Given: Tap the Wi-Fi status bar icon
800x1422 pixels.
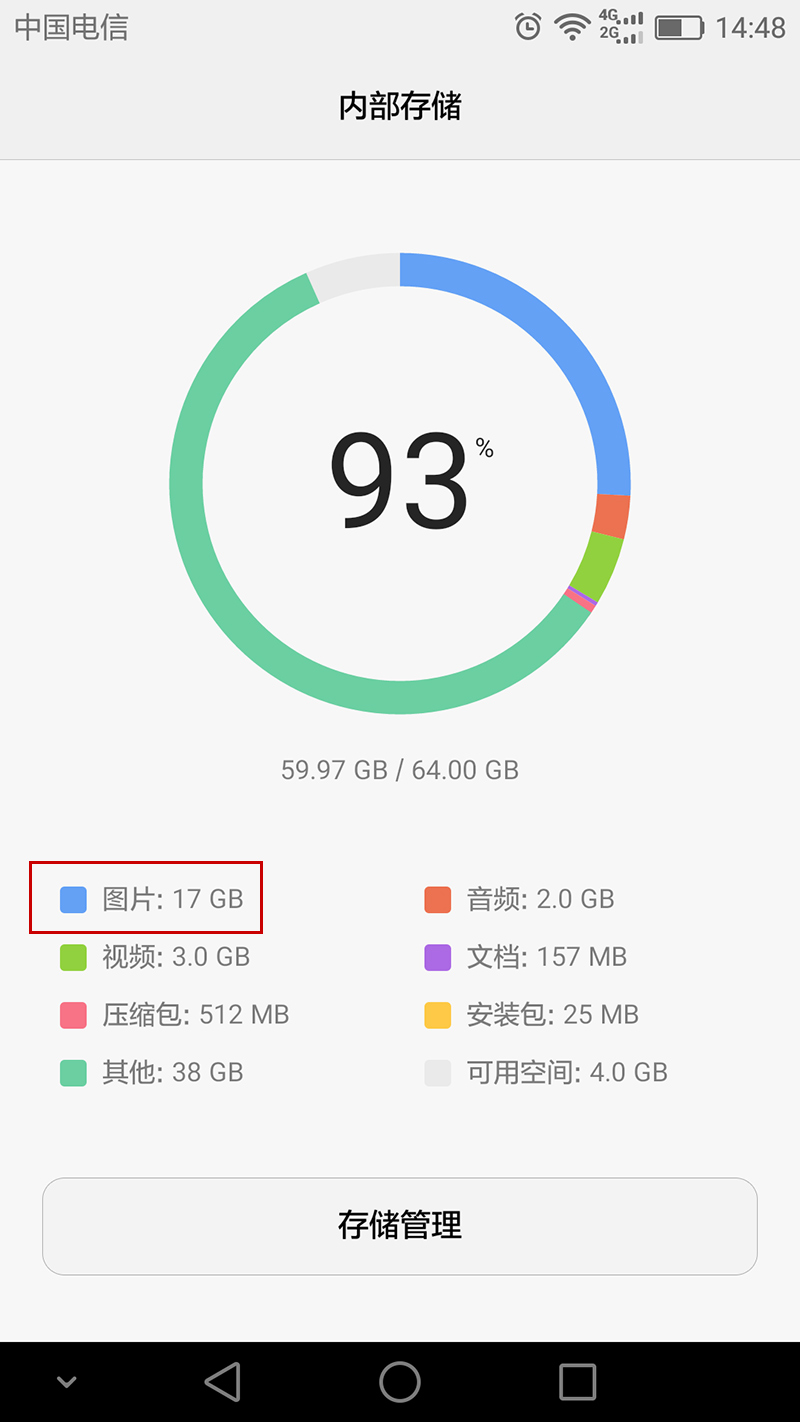Looking at the screenshot, I should (x=572, y=27).
